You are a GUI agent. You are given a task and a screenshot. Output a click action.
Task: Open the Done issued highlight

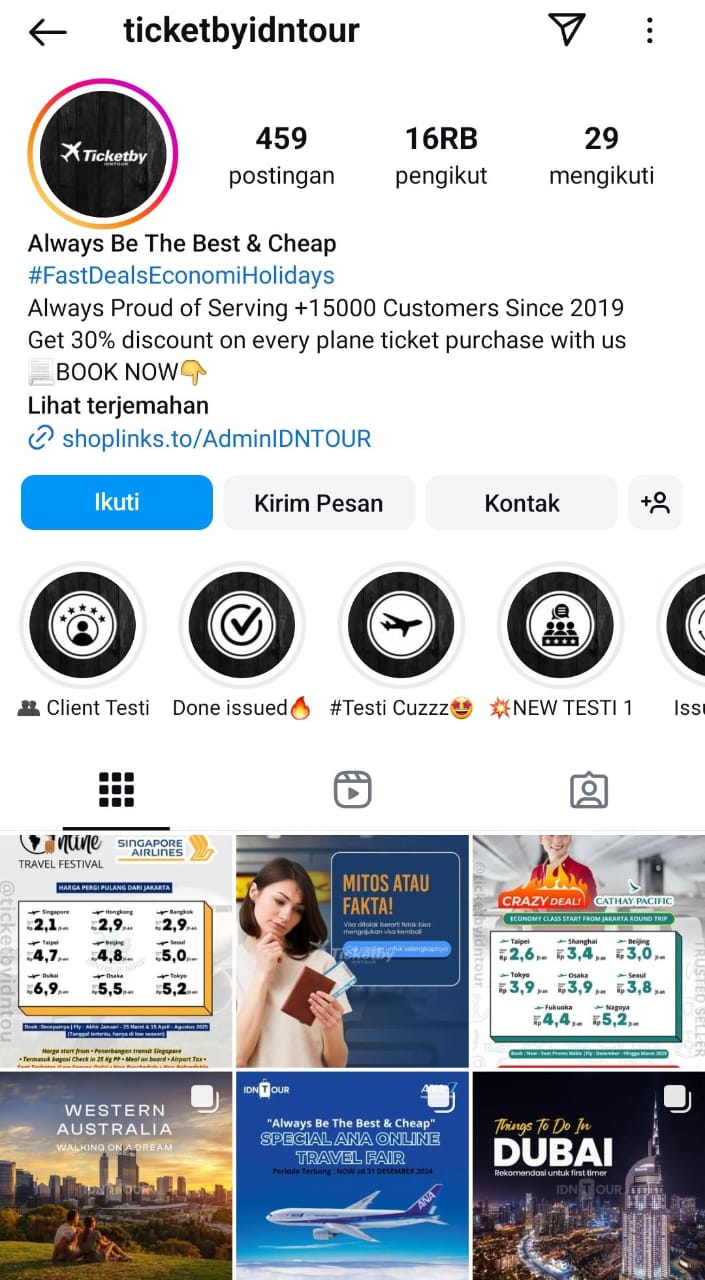[x=242, y=626]
